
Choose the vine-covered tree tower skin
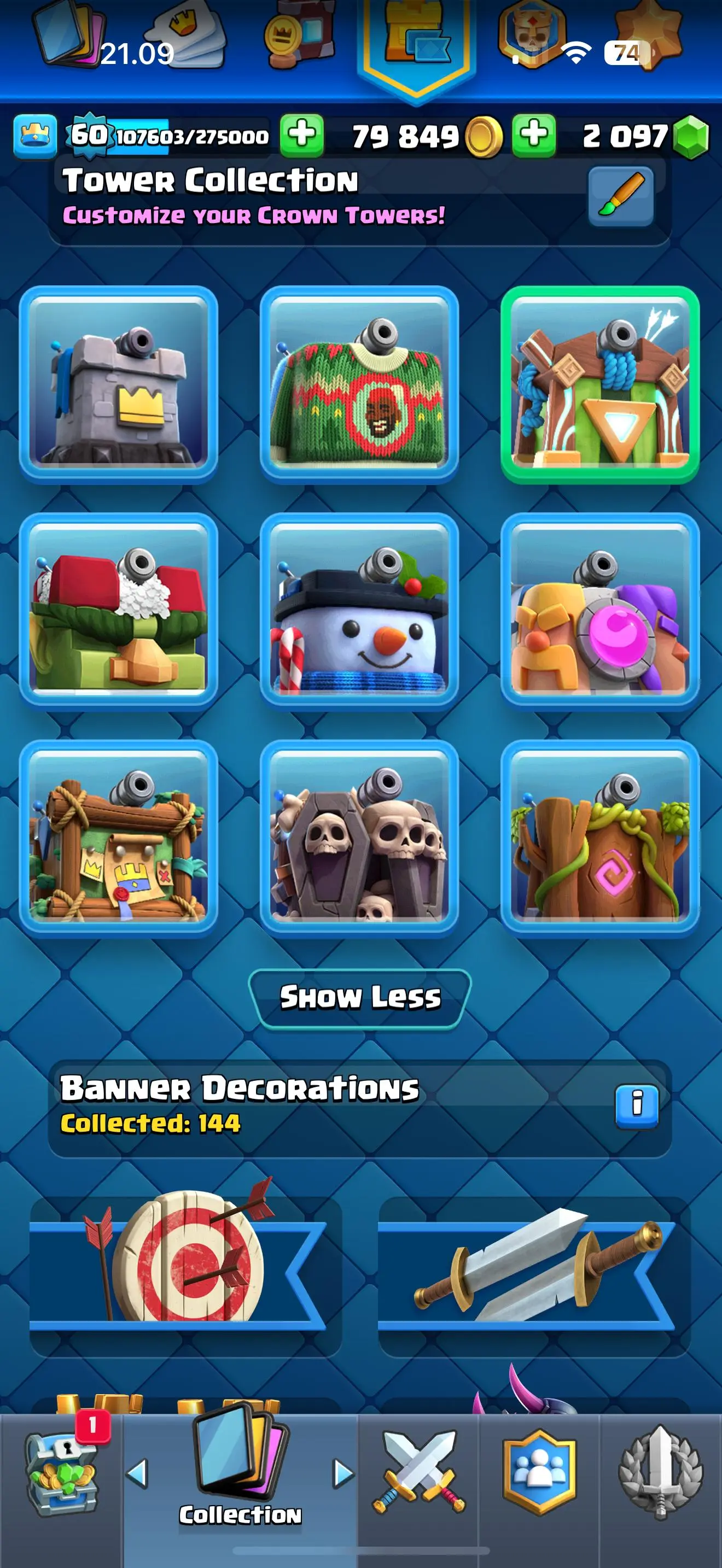click(x=599, y=838)
